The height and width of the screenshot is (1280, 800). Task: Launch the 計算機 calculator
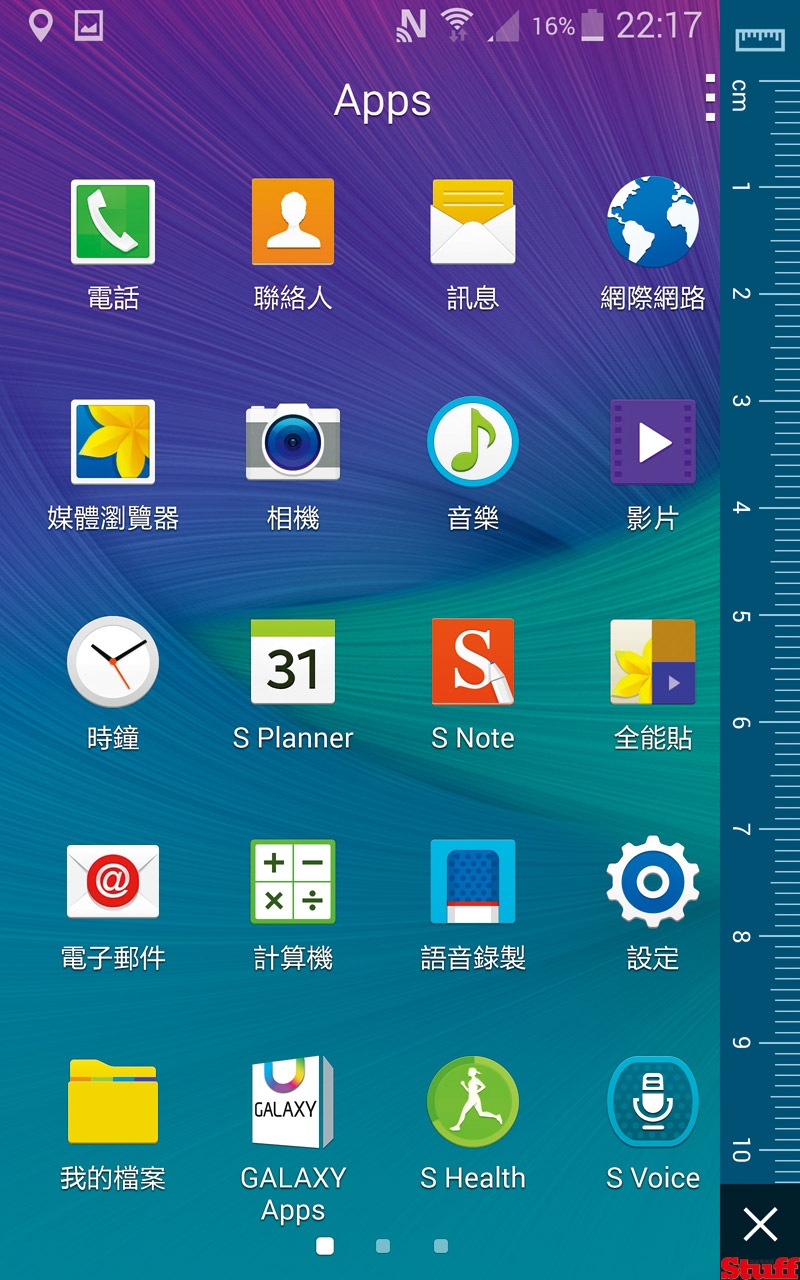pyautogui.click(x=293, y=882)
